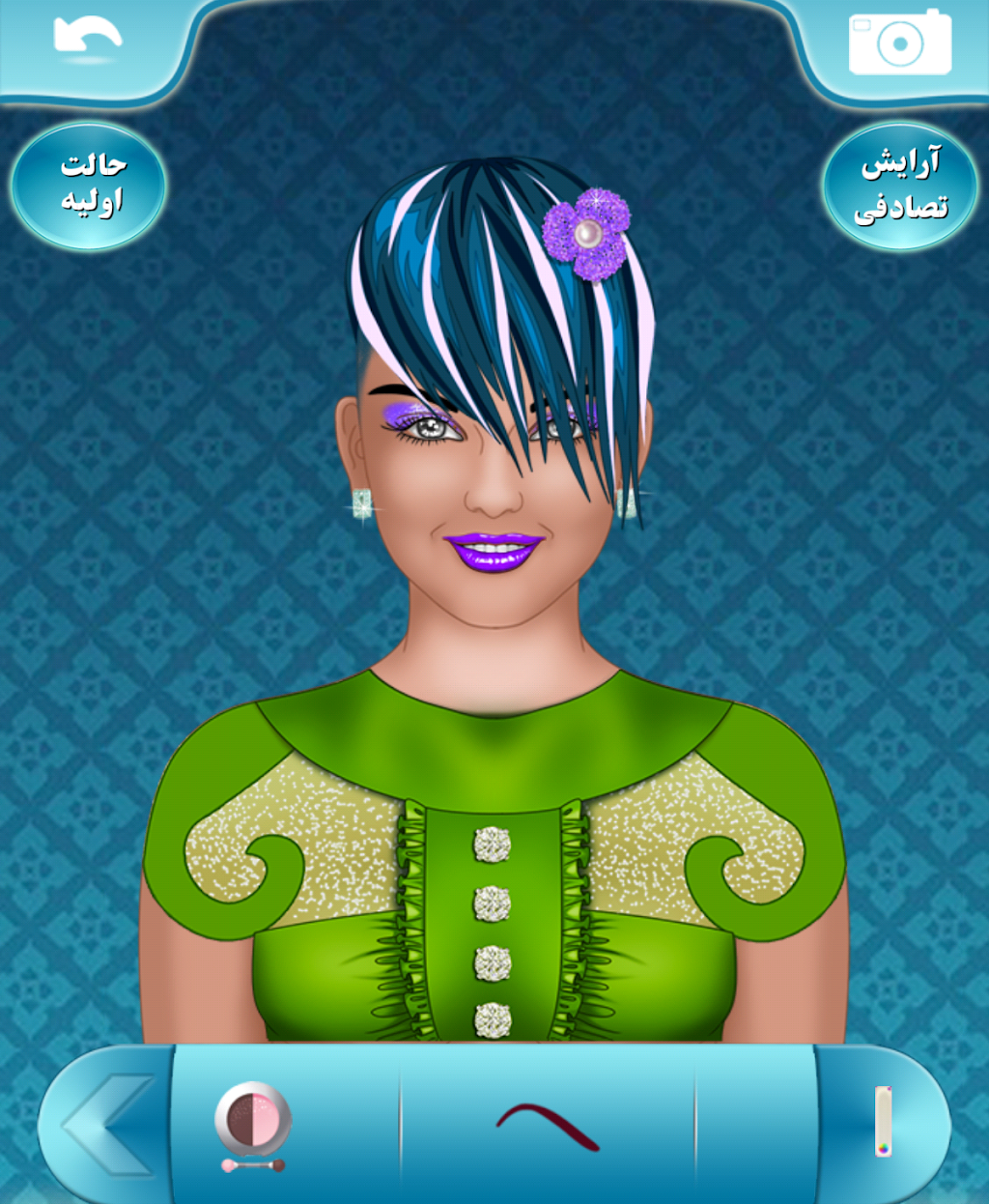Reset look with حالت اولیه button

pyautogui.click(x=89, y=186)
